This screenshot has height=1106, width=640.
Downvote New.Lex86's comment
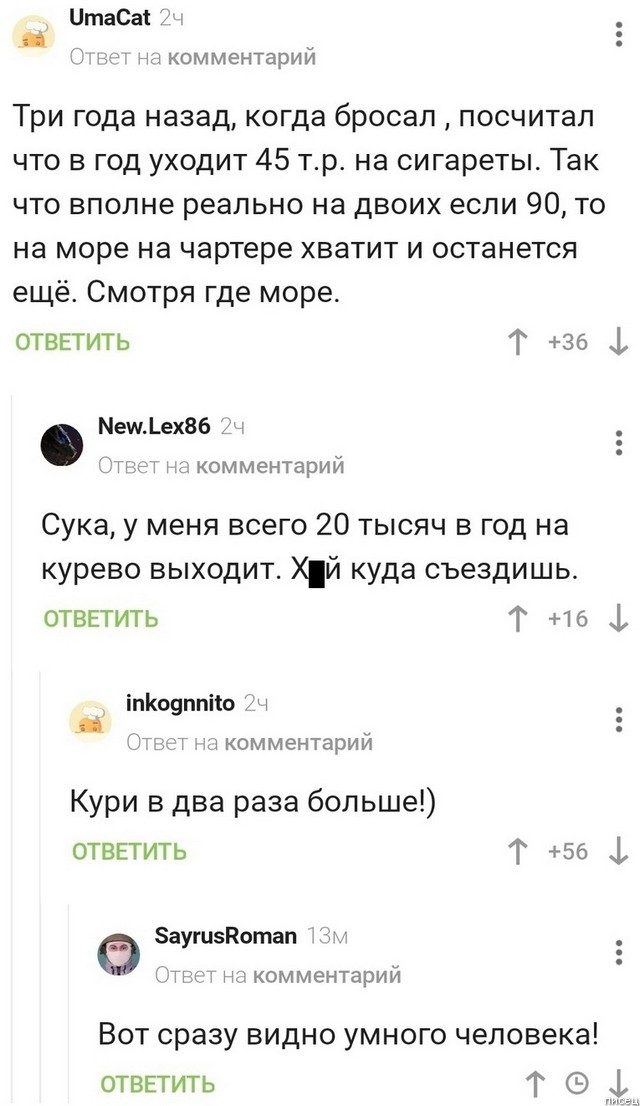coord(618,619)
